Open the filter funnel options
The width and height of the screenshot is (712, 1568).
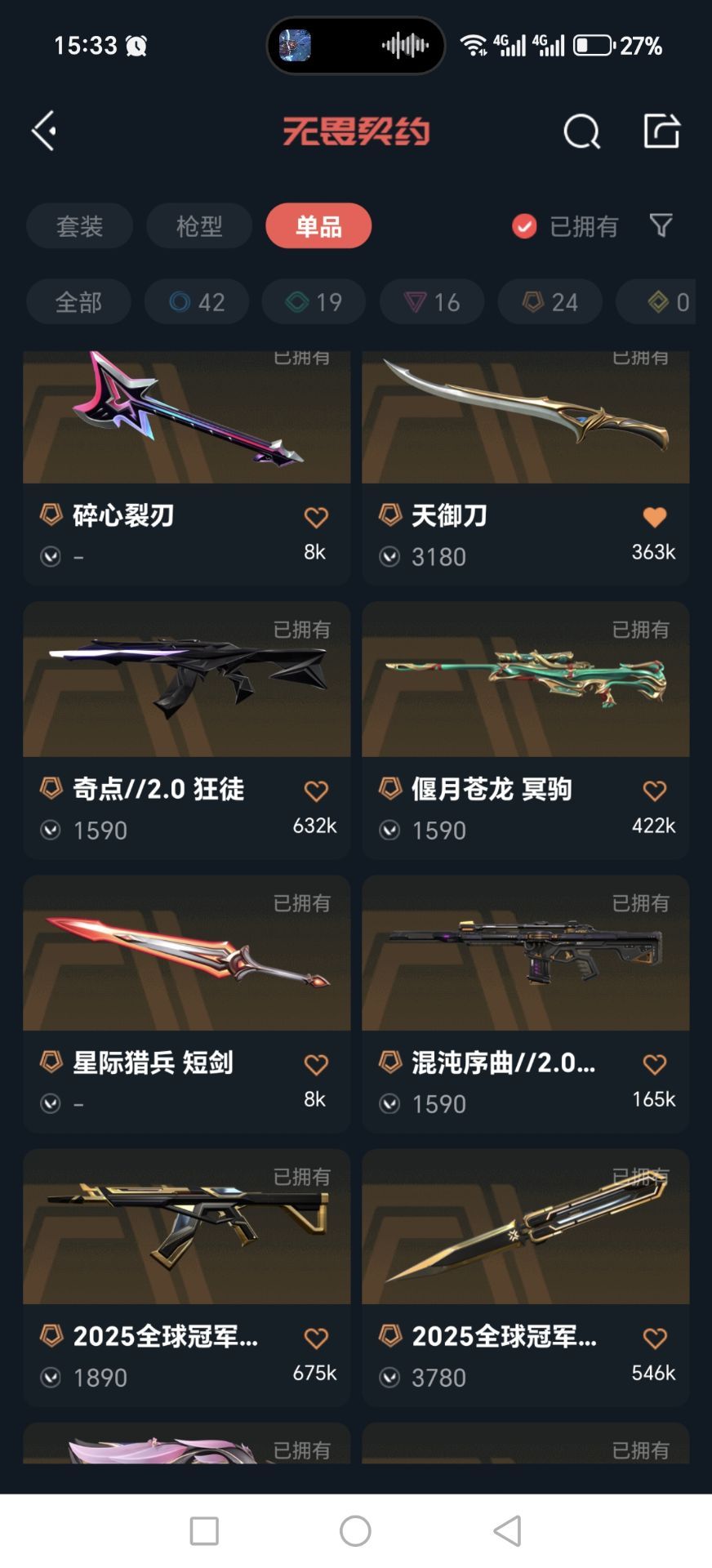pyautogui.click(x=662, y=225)
